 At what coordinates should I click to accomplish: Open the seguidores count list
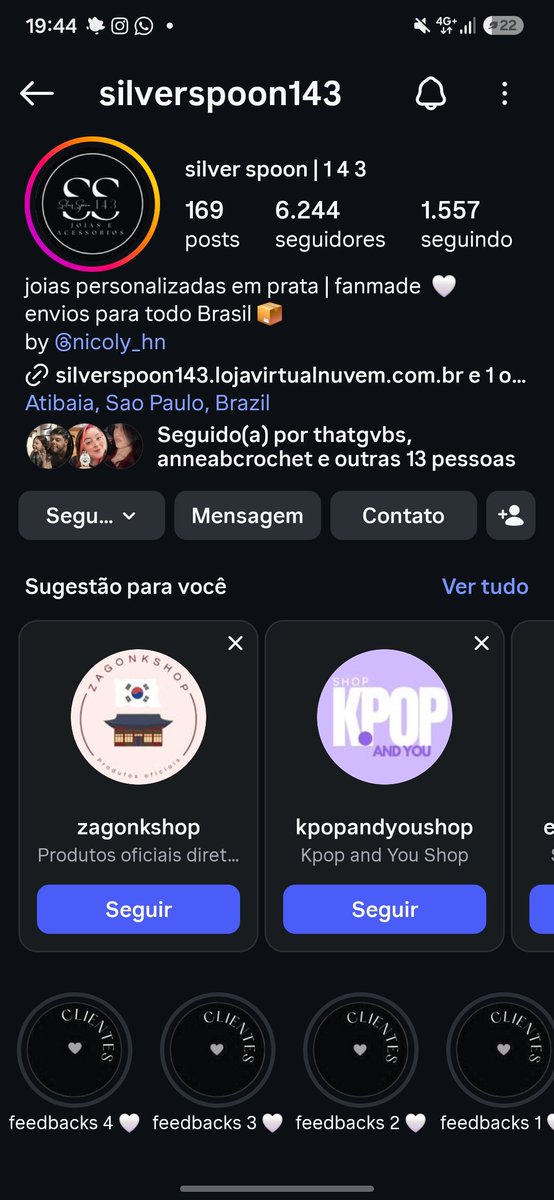click(330, 224)
